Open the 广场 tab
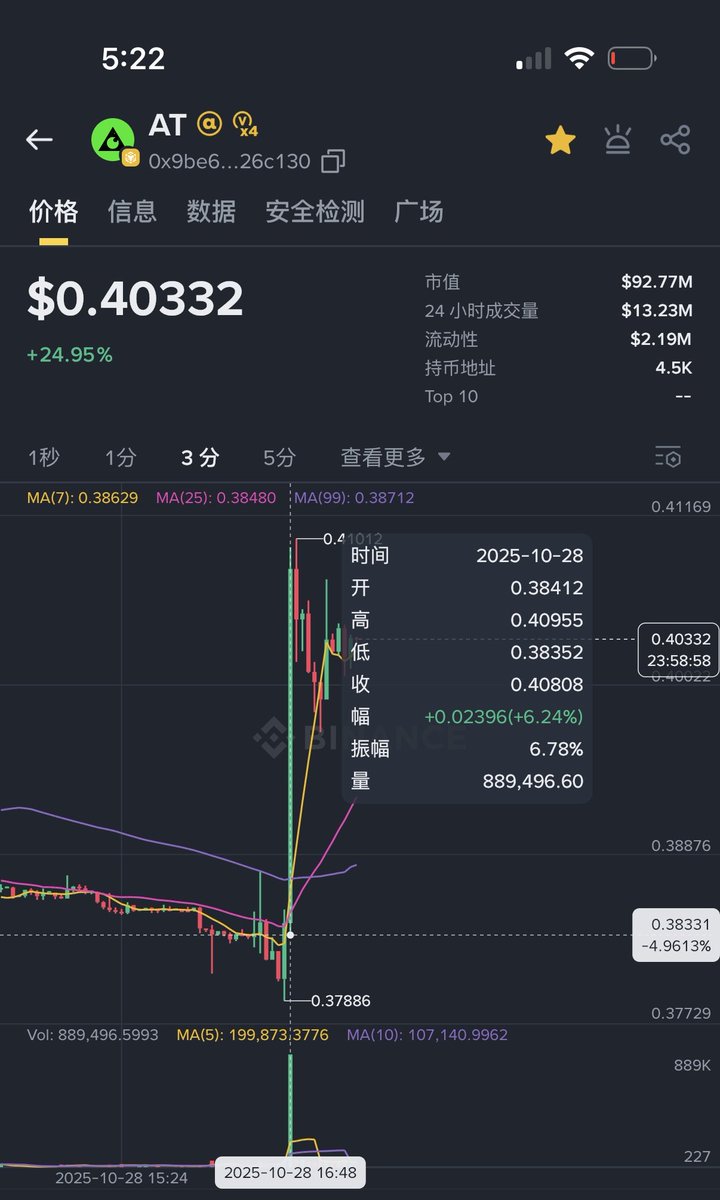This screenshot has width=720, height=1200. point(419,212)
